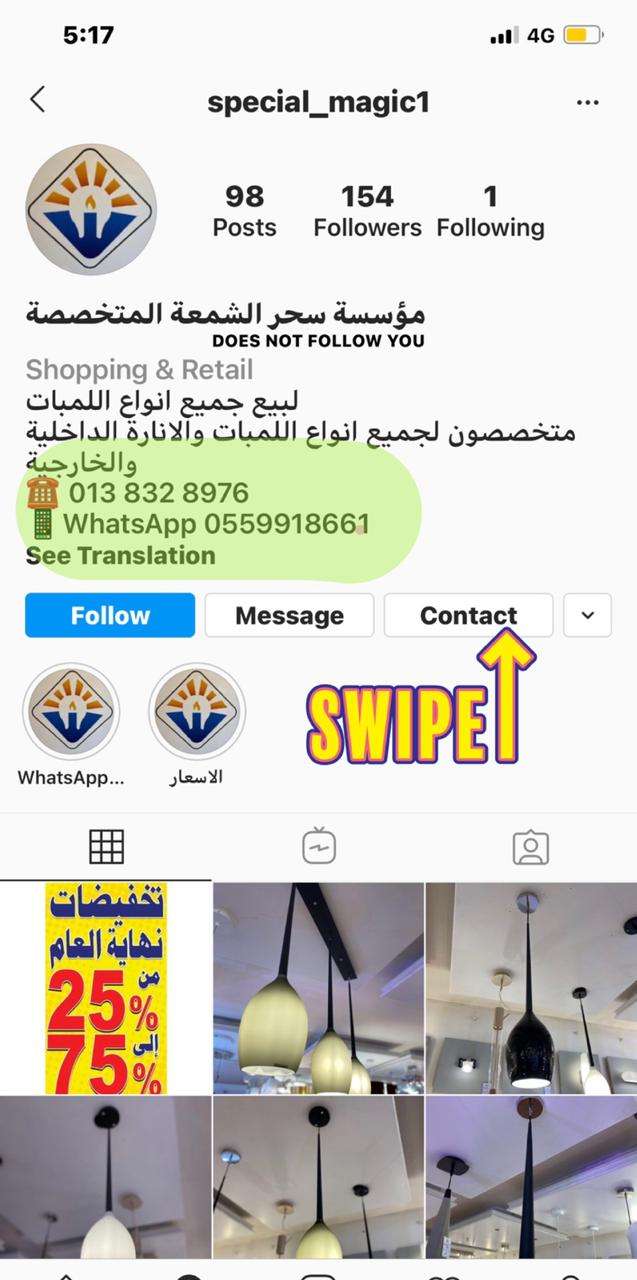View the 154 Followers list
637x1280 pixels.
point(367,211)
